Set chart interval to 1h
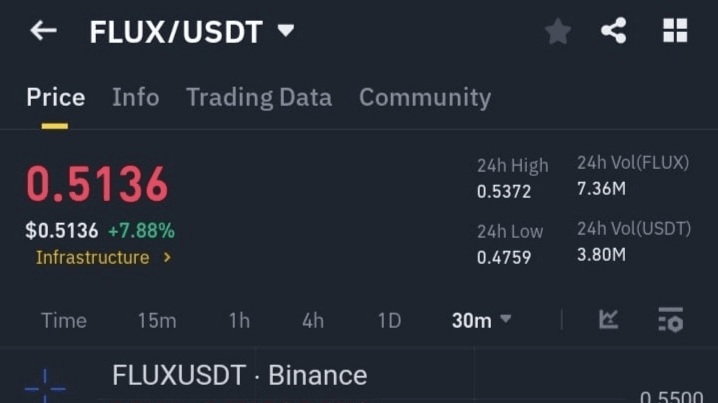This screenshot has height=403, width=718. click(238, 320)
